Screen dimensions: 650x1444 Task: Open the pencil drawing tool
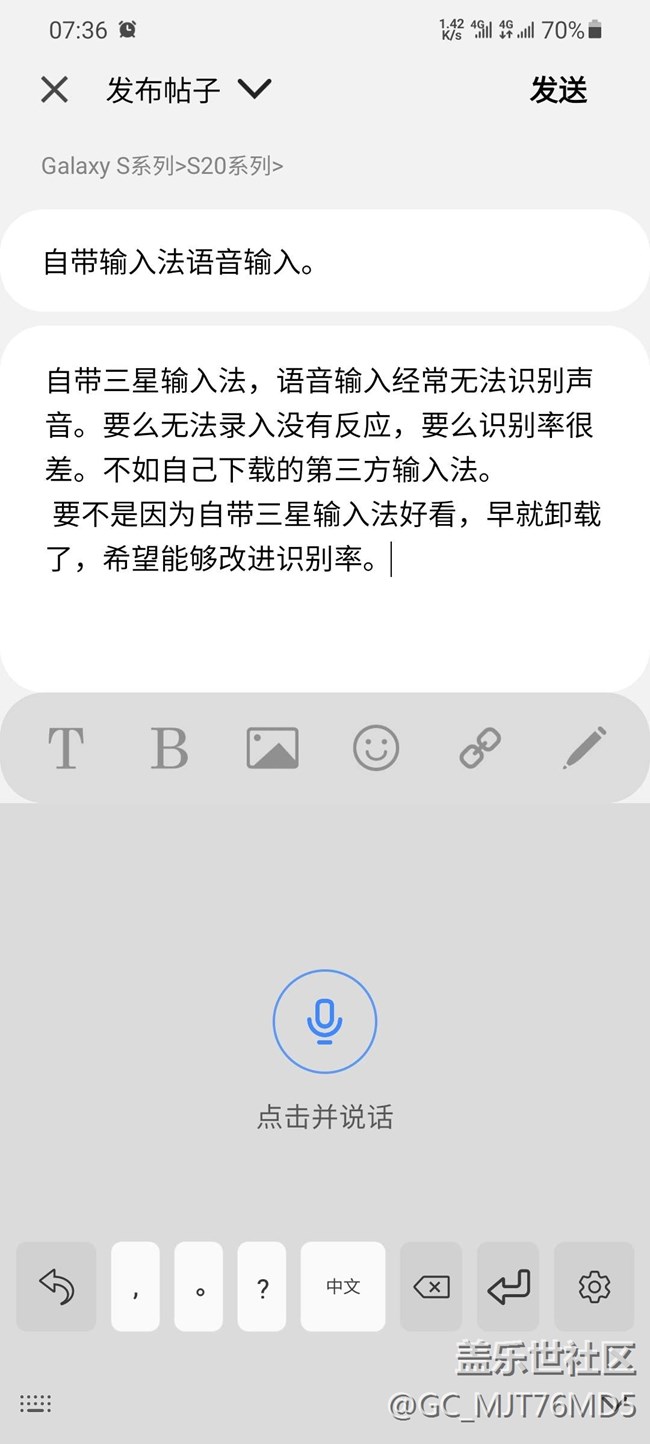584,748
